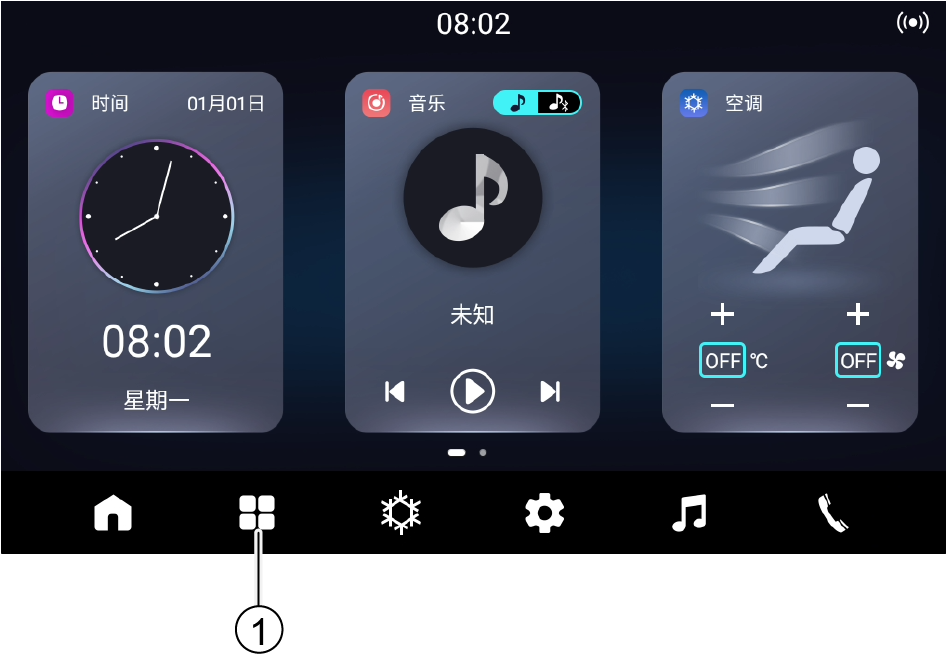Image resolution: width=946 pixels, height=657 pixels.
Task: Open the 时间 clock card
Action: [x=156, y=250]
